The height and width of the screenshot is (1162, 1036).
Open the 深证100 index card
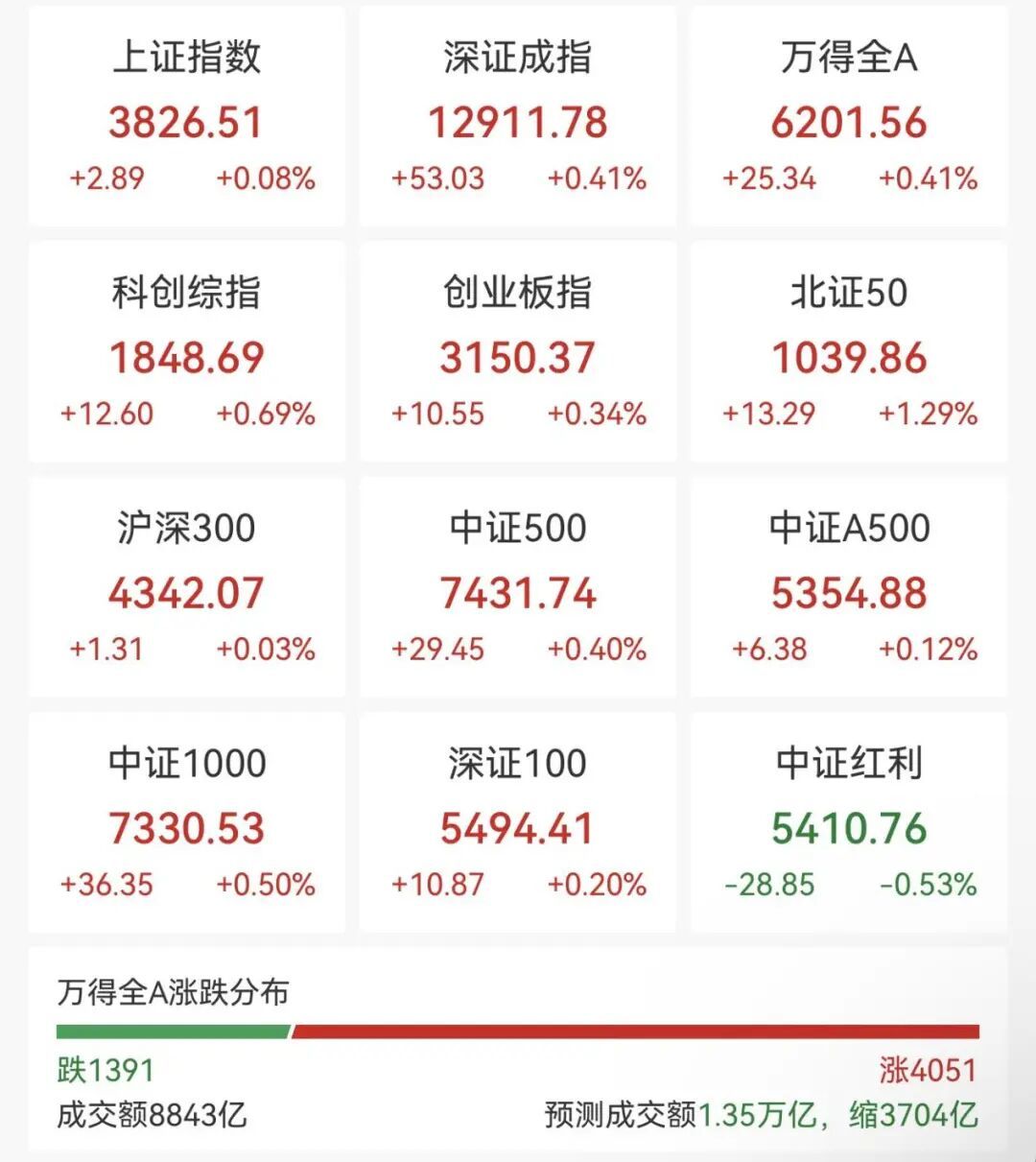pyautogui.click(x=518, y=822)
